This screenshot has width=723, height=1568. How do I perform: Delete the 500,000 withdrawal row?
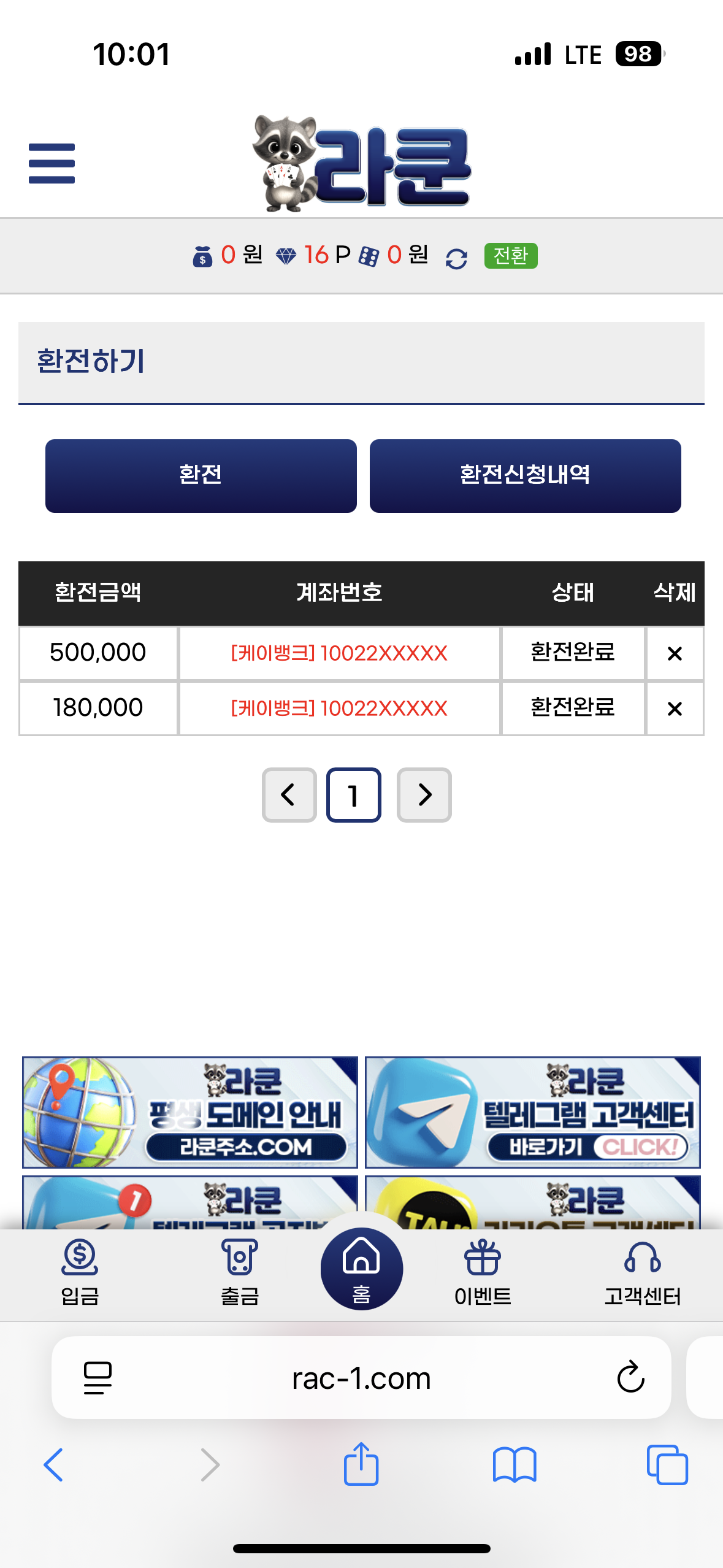pos(674,653)
